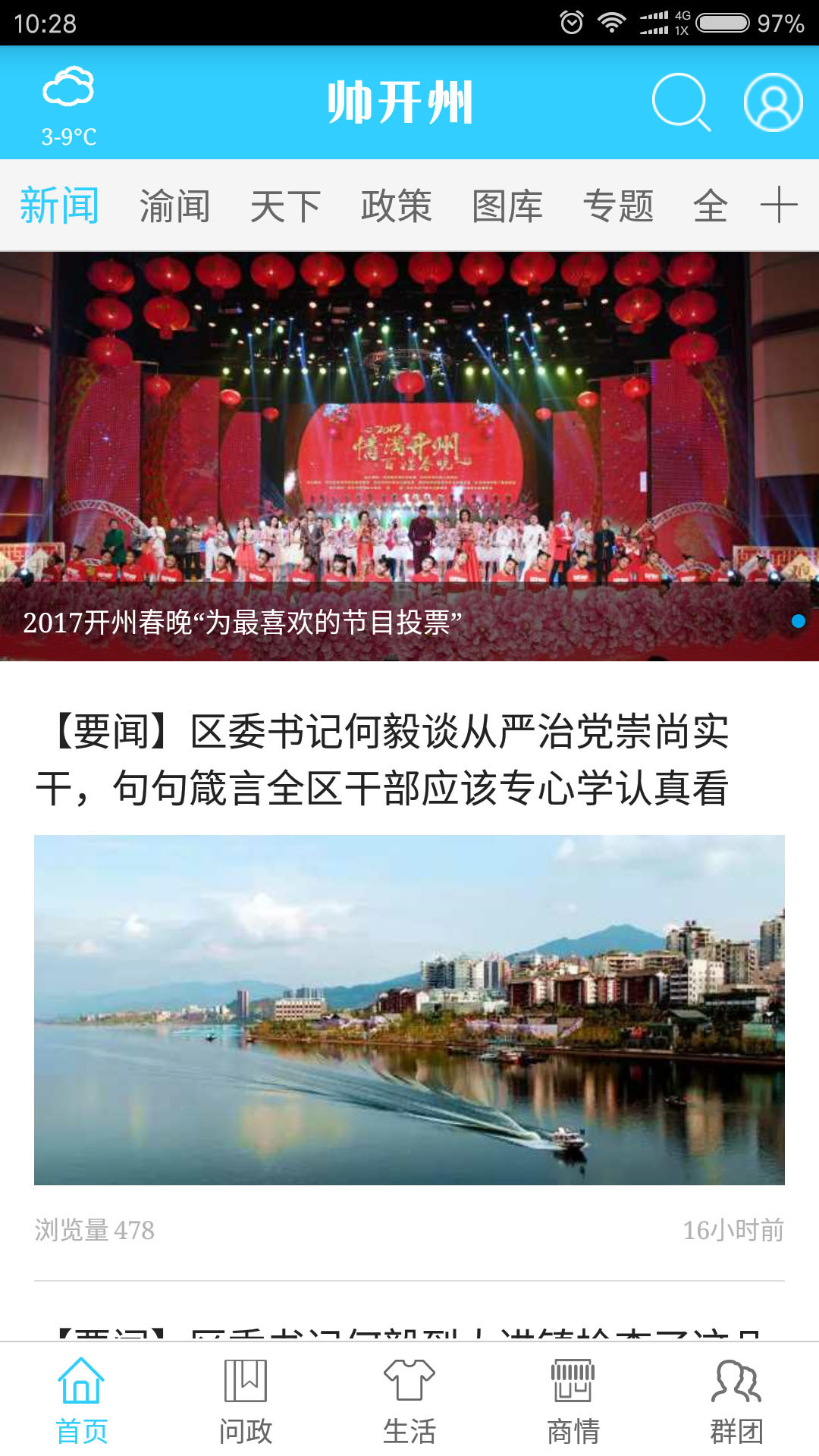
Task: Tap the carousel pagination dot
Action: (x=798, y=623)
